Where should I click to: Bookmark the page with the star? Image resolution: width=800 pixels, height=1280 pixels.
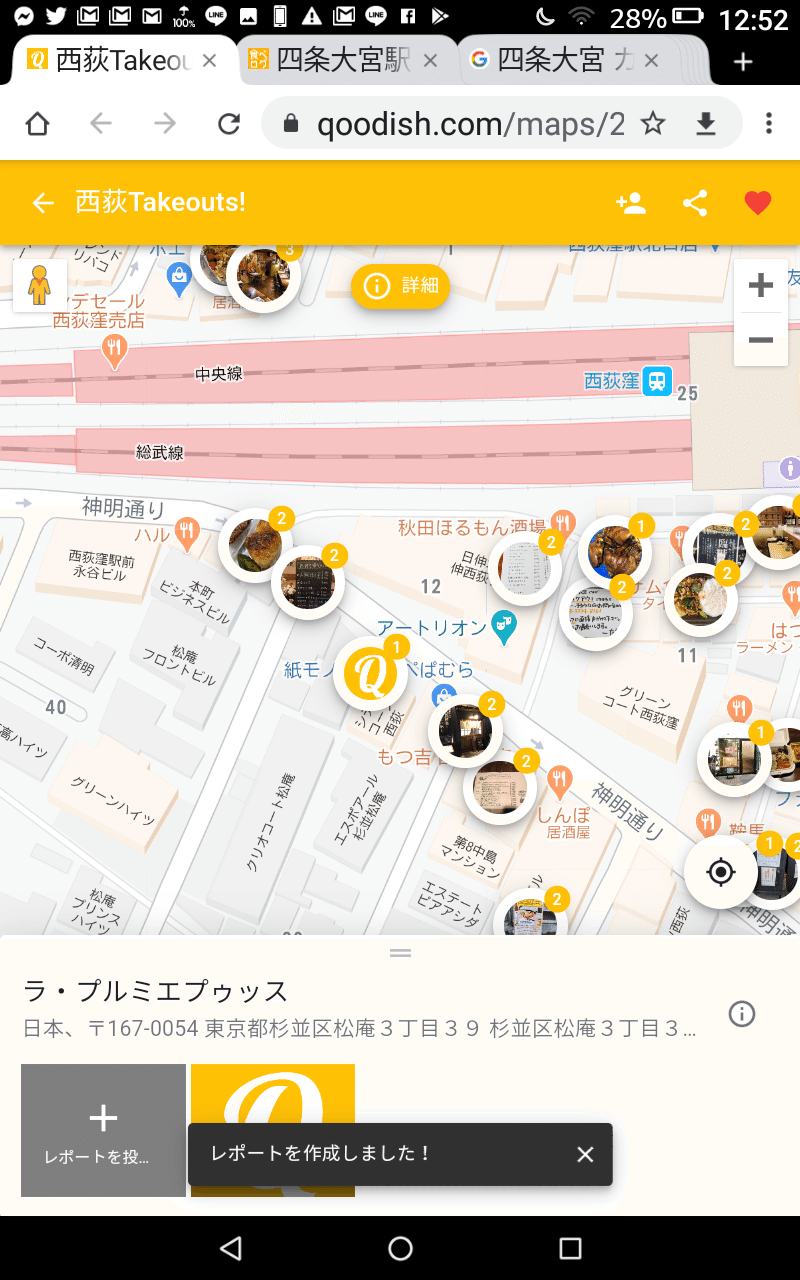point(653,123)
